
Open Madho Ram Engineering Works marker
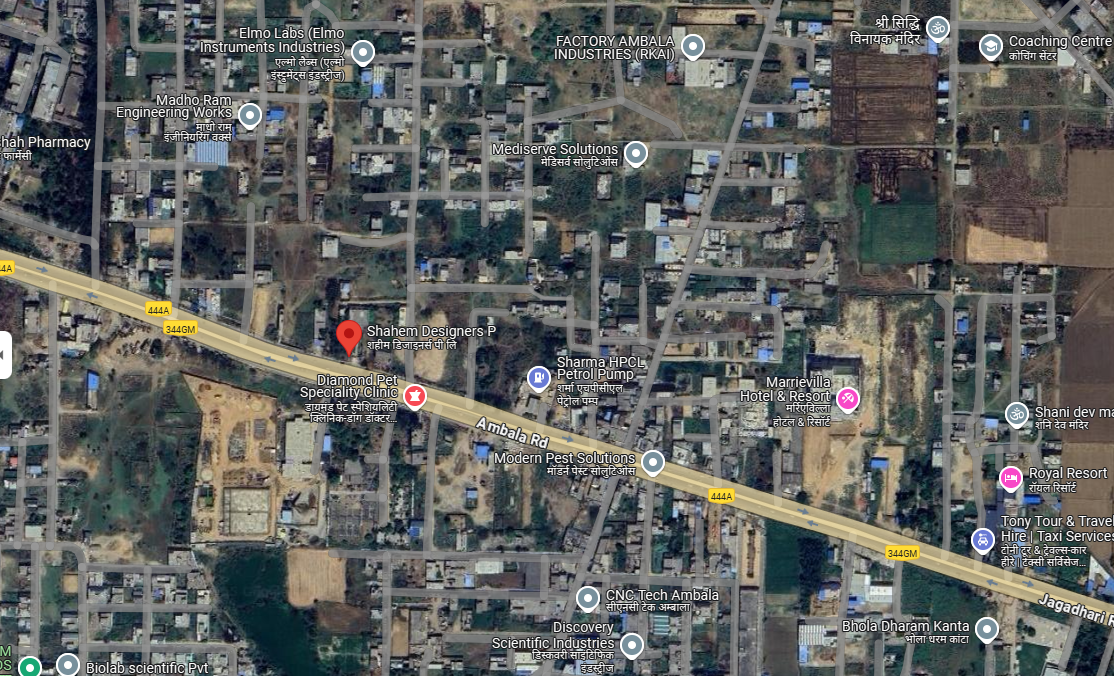coord(250,116)
